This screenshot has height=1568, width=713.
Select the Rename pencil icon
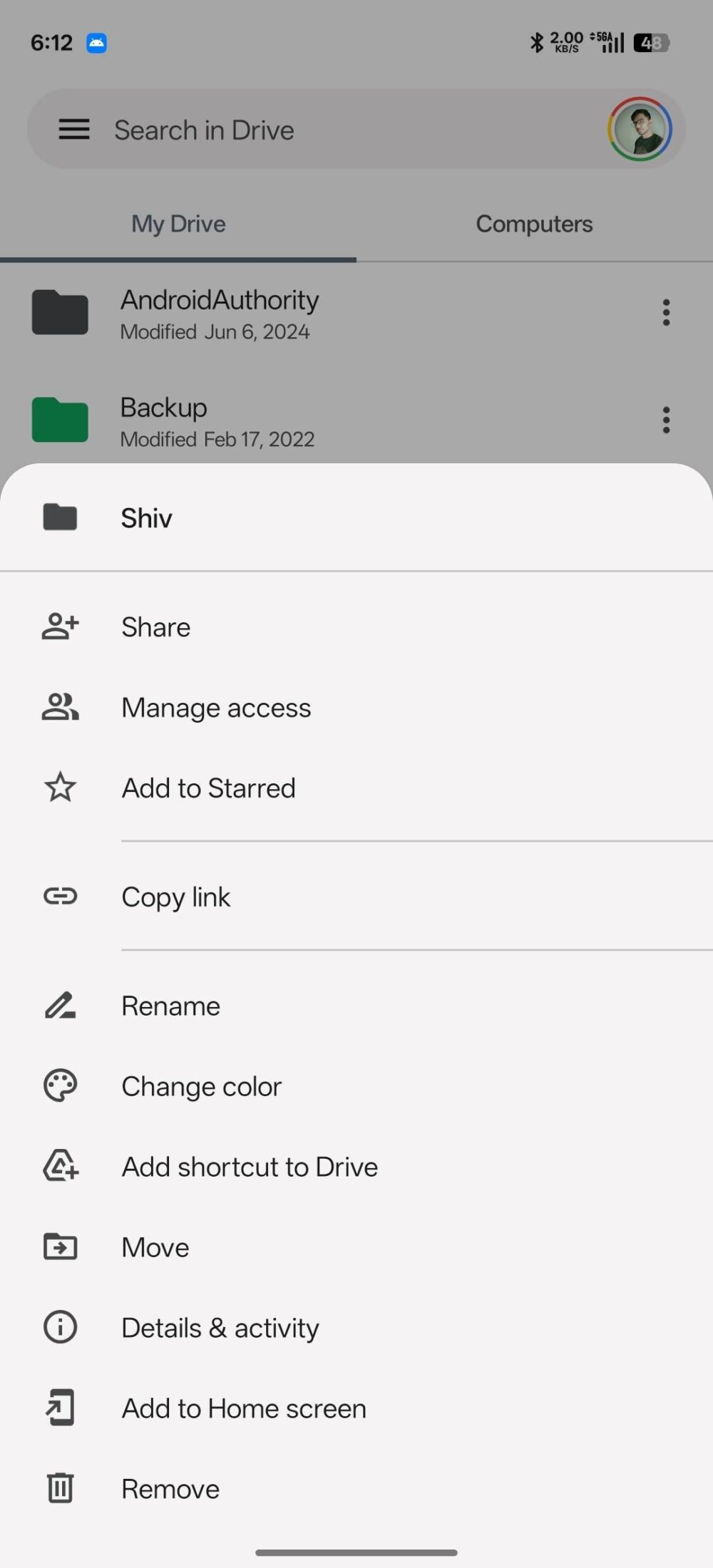(60, 1006)
